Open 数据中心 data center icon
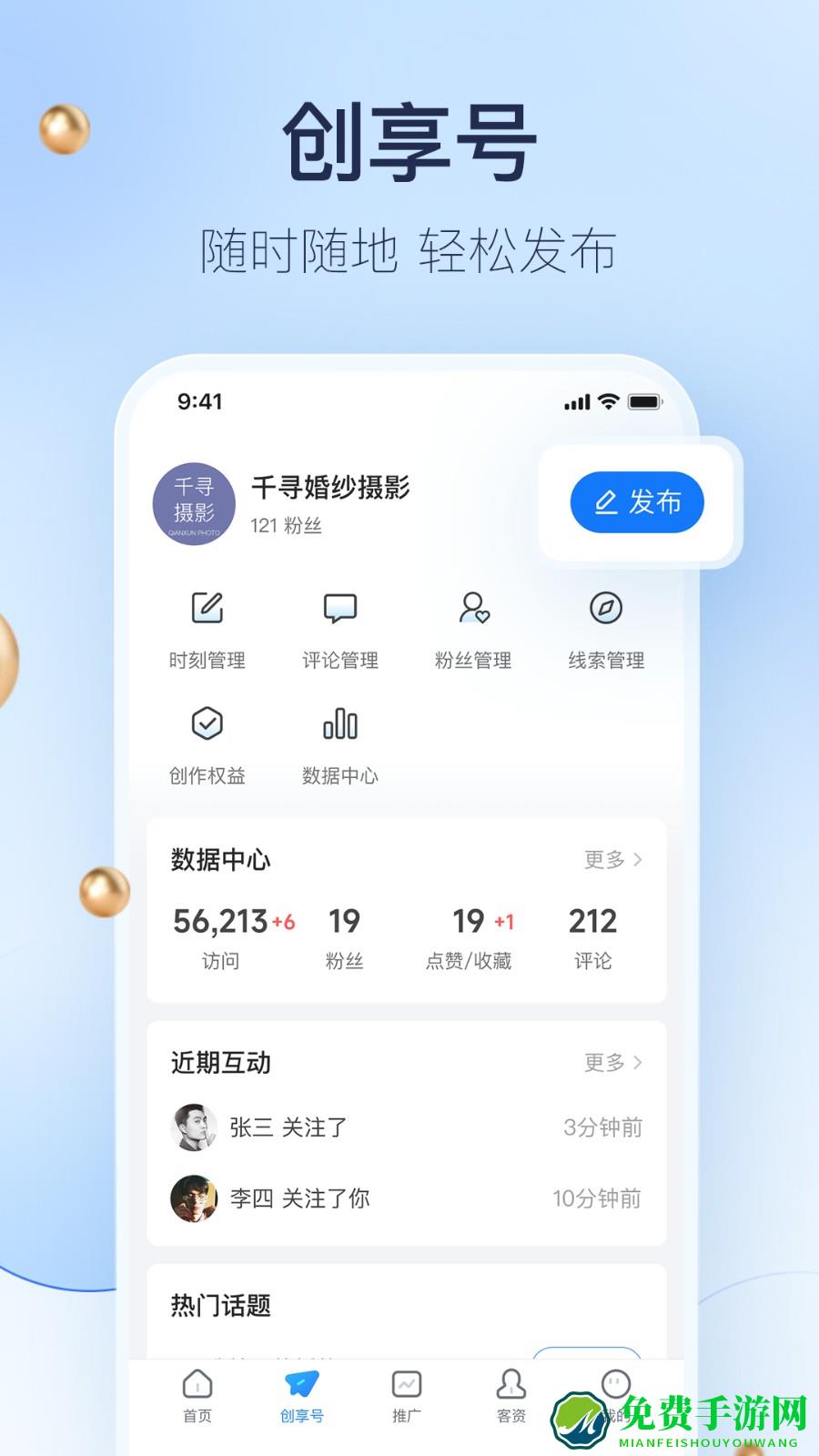This screenshot has height=1456, width=819. 339,724
